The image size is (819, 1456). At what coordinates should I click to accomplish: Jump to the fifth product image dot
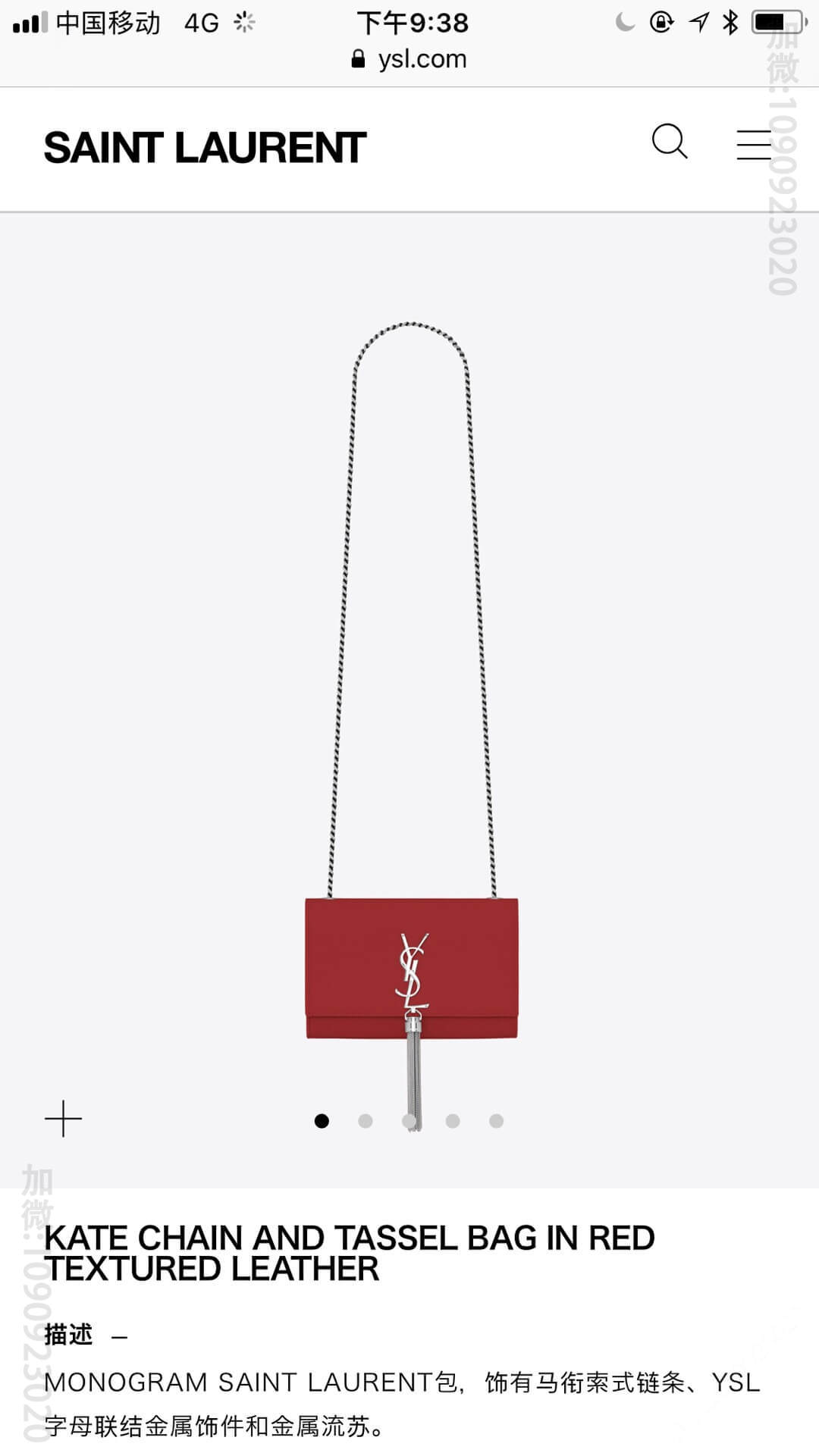click(x=497, y=1121)
